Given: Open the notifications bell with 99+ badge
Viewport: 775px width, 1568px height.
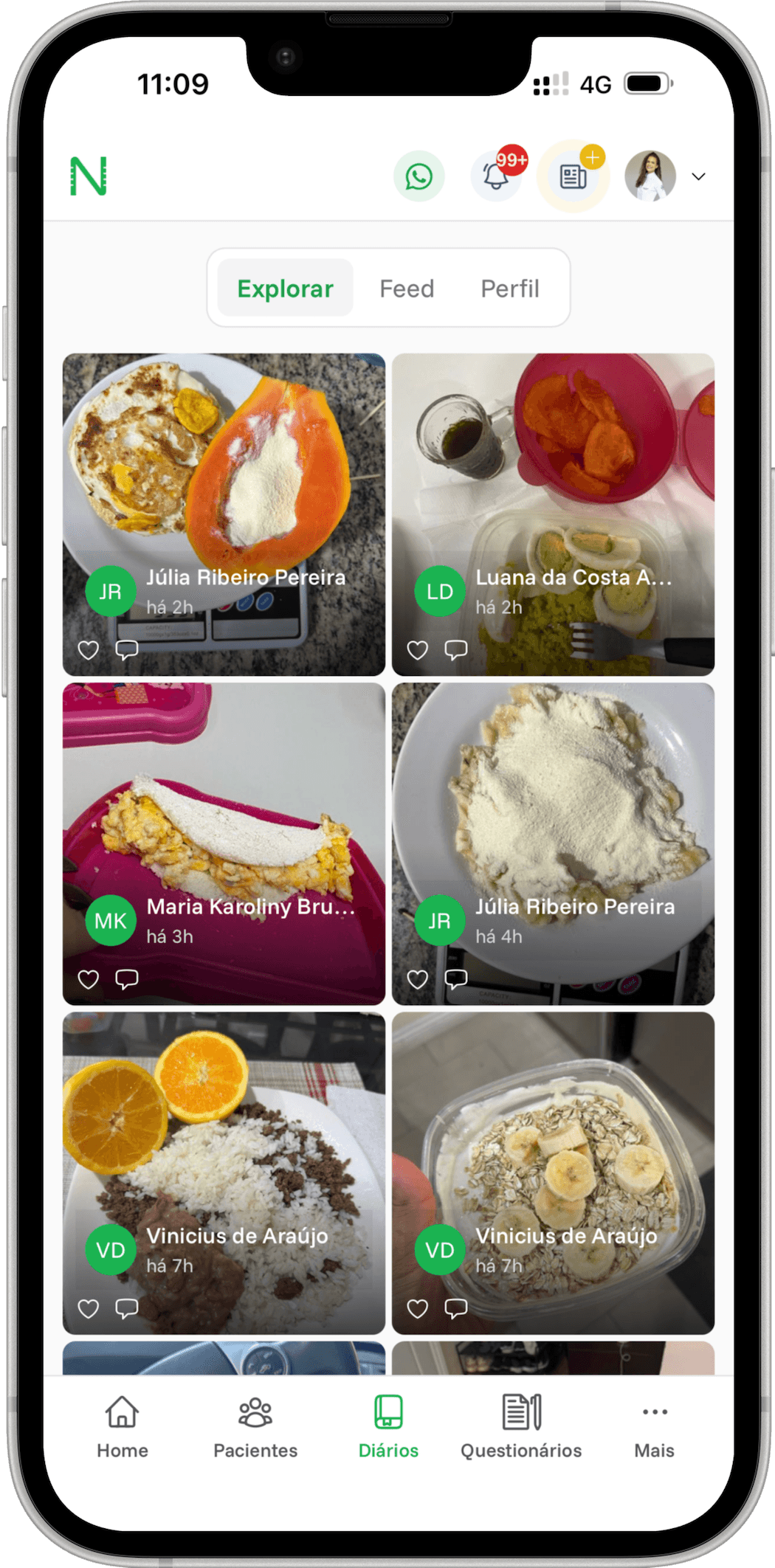Looking at the screenshot, I should tap(496, 176).
